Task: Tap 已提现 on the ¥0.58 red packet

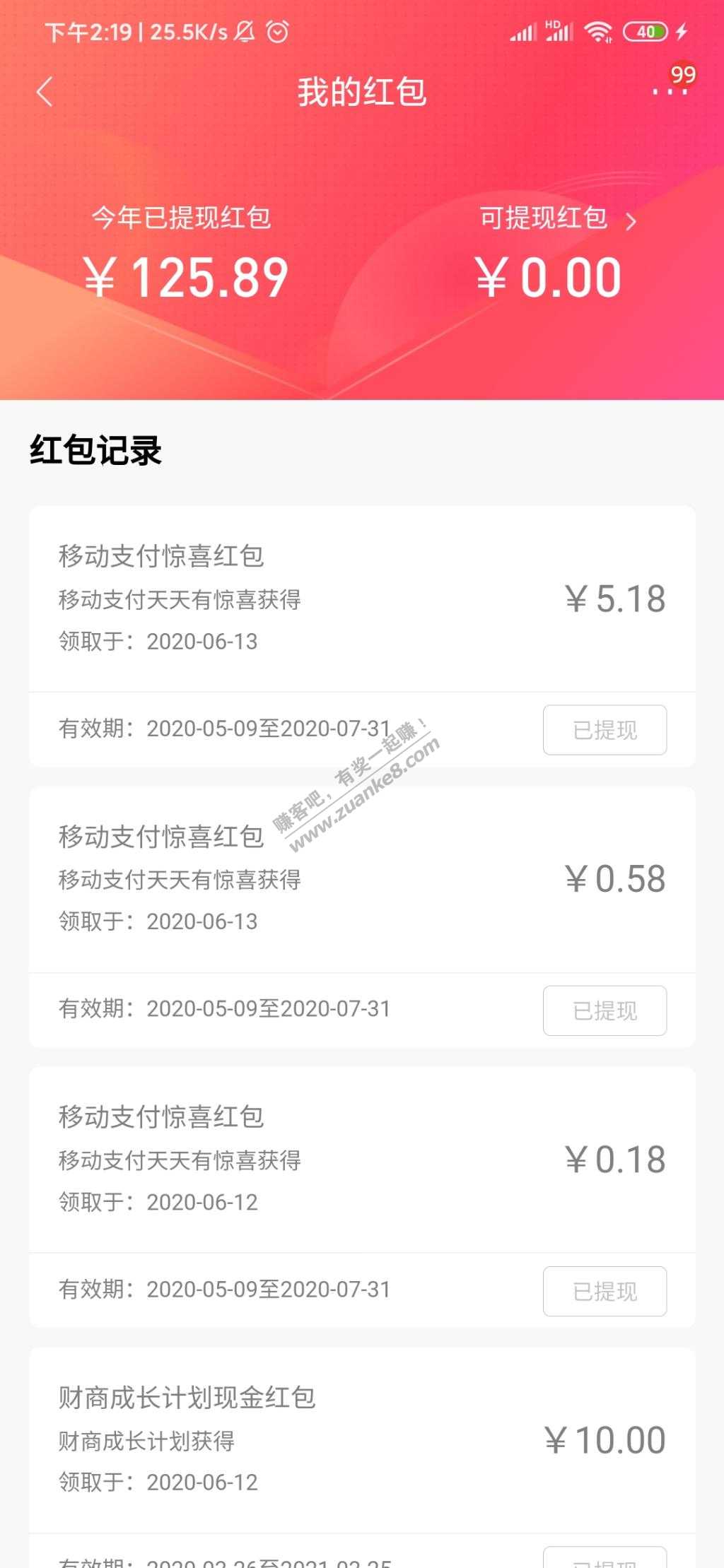Action: tap(605, 1010)
